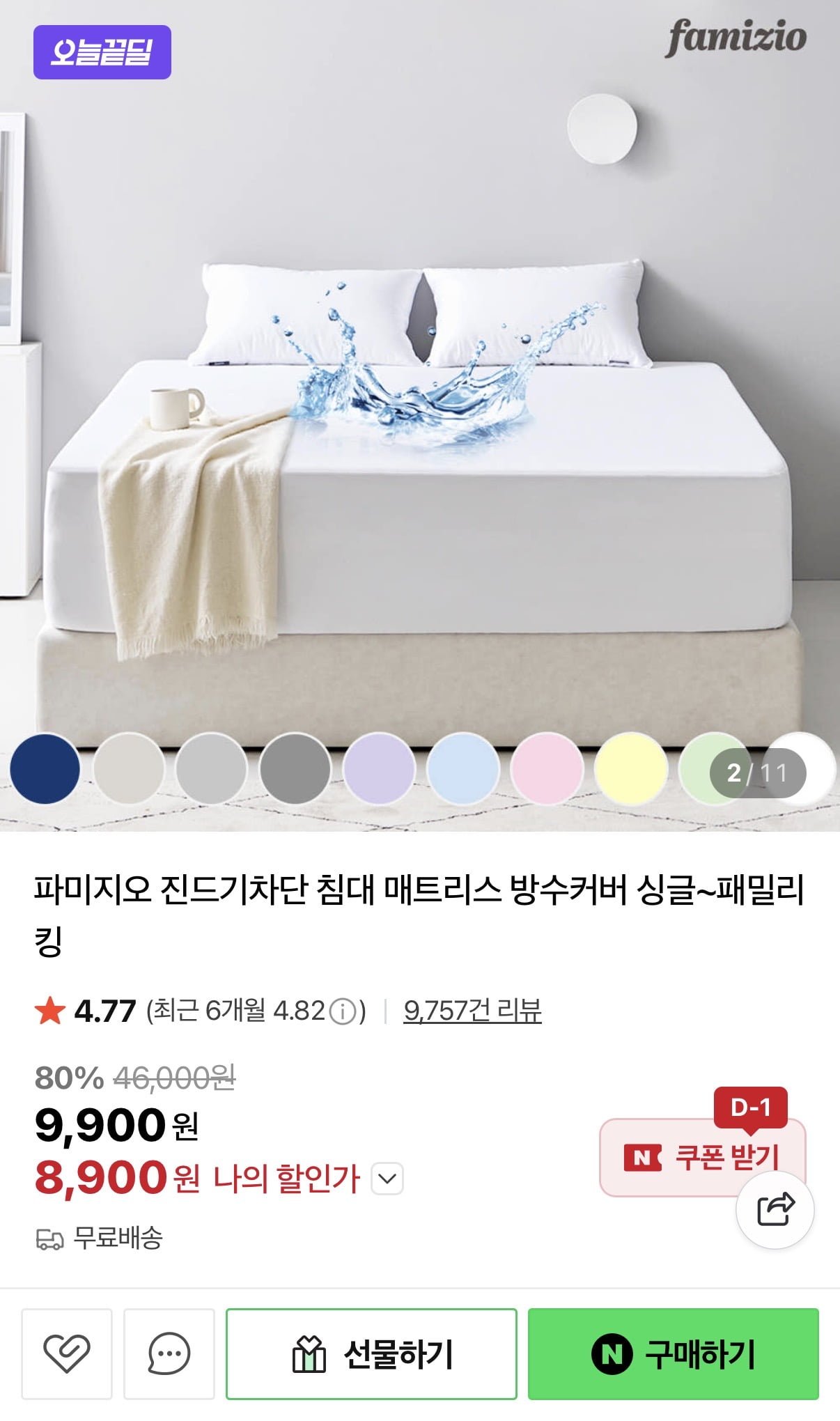The width and height of the screenshot is (840, 1421).
Task: Tap the heart wishlist icon
Action: tap(67, 1353)
